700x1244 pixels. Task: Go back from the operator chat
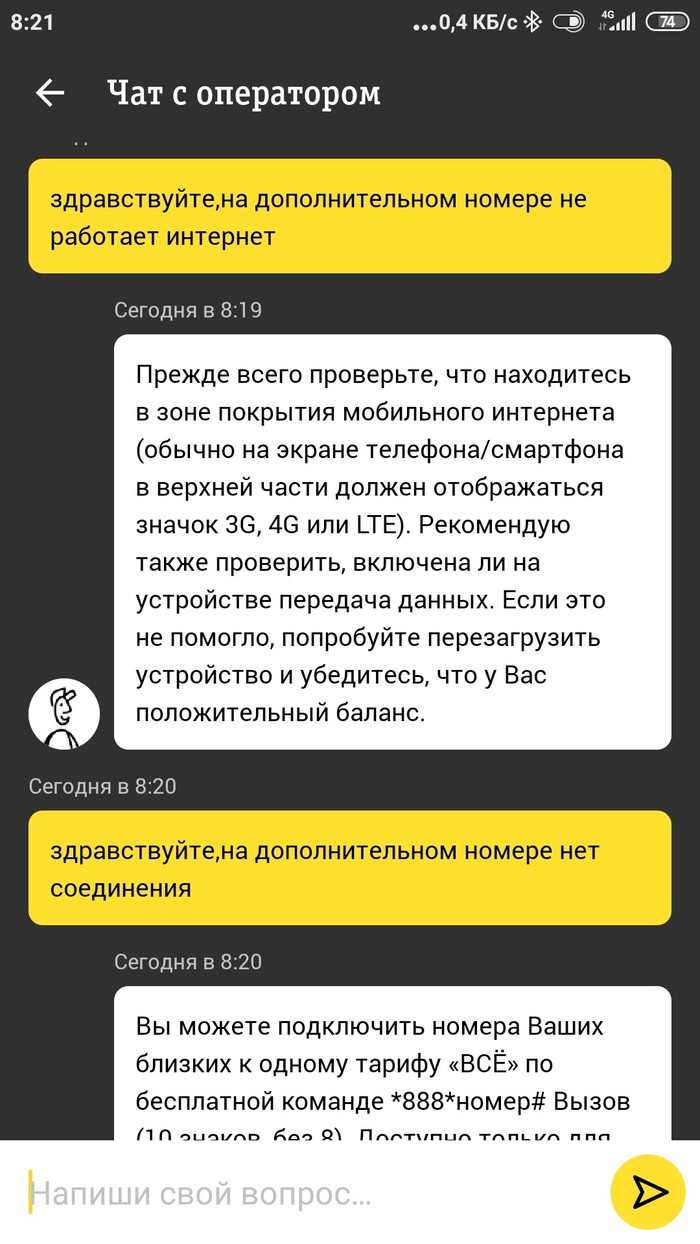(49, 93)
